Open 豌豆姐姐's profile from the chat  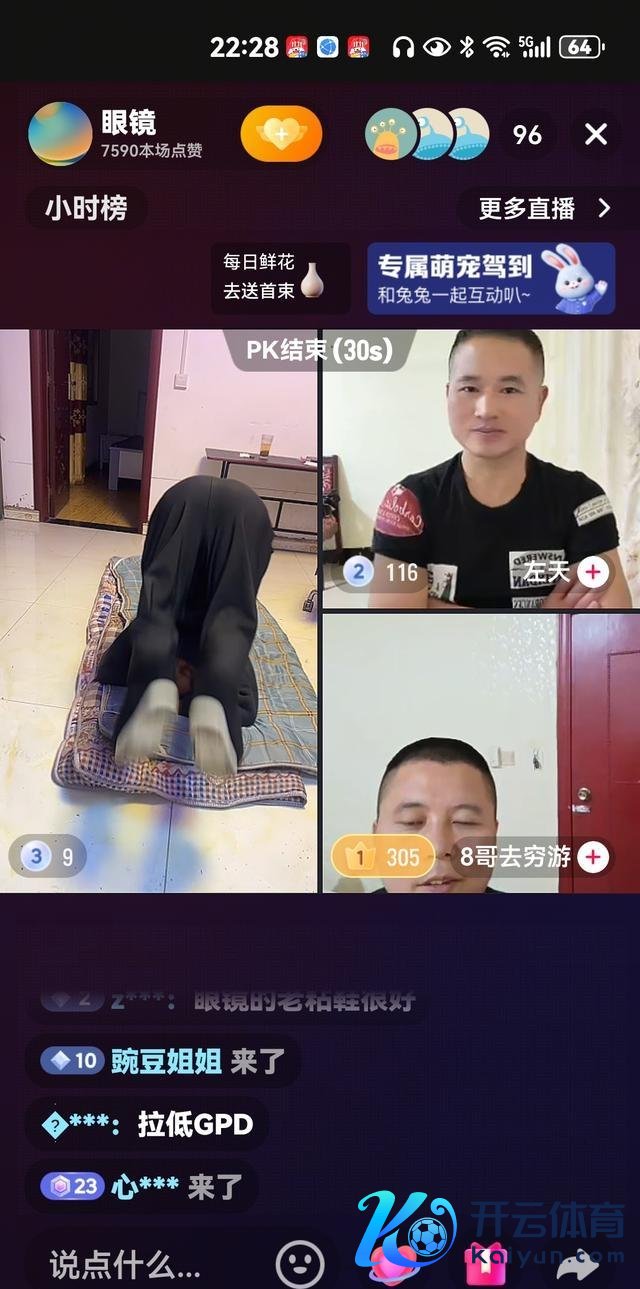166,1061
